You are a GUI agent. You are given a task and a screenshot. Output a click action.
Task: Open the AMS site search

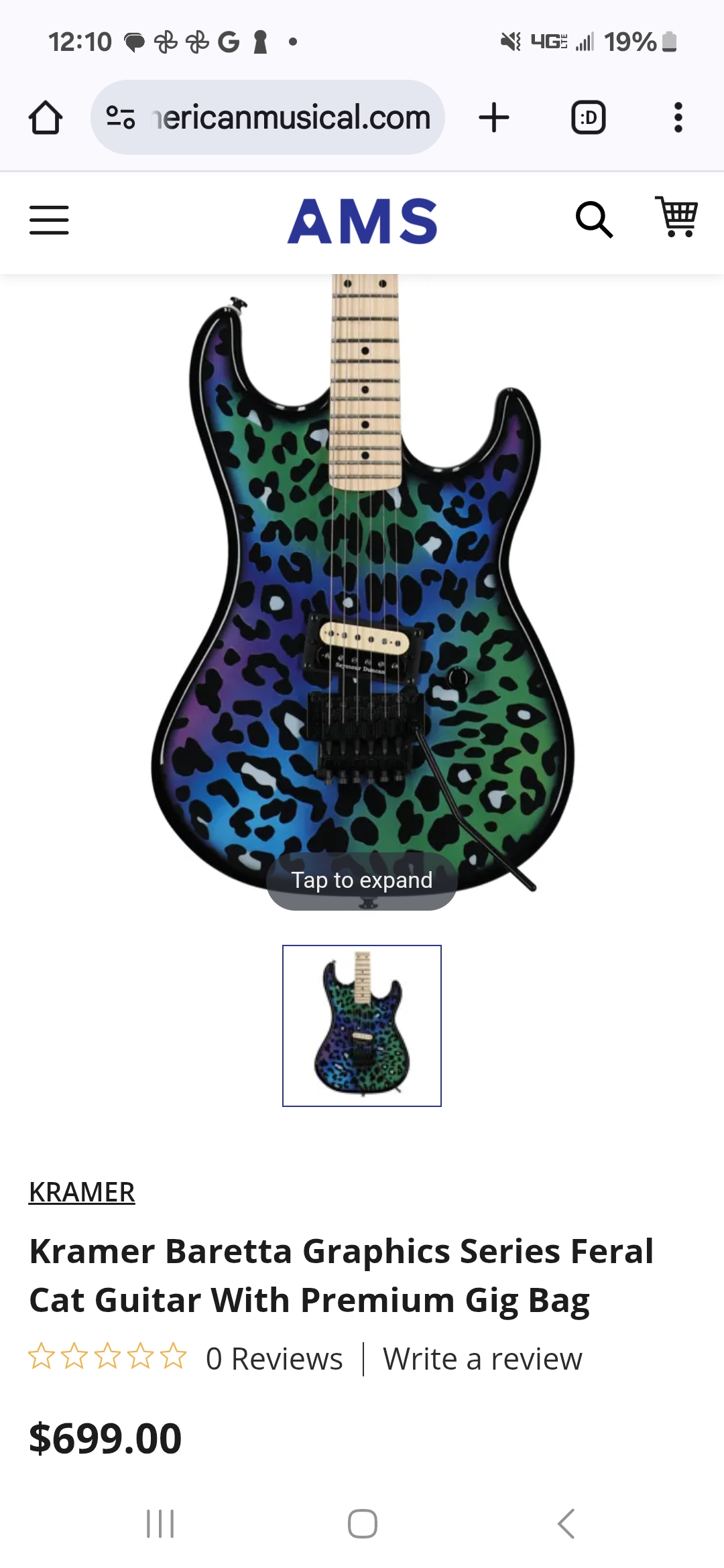tap(594, 220)
